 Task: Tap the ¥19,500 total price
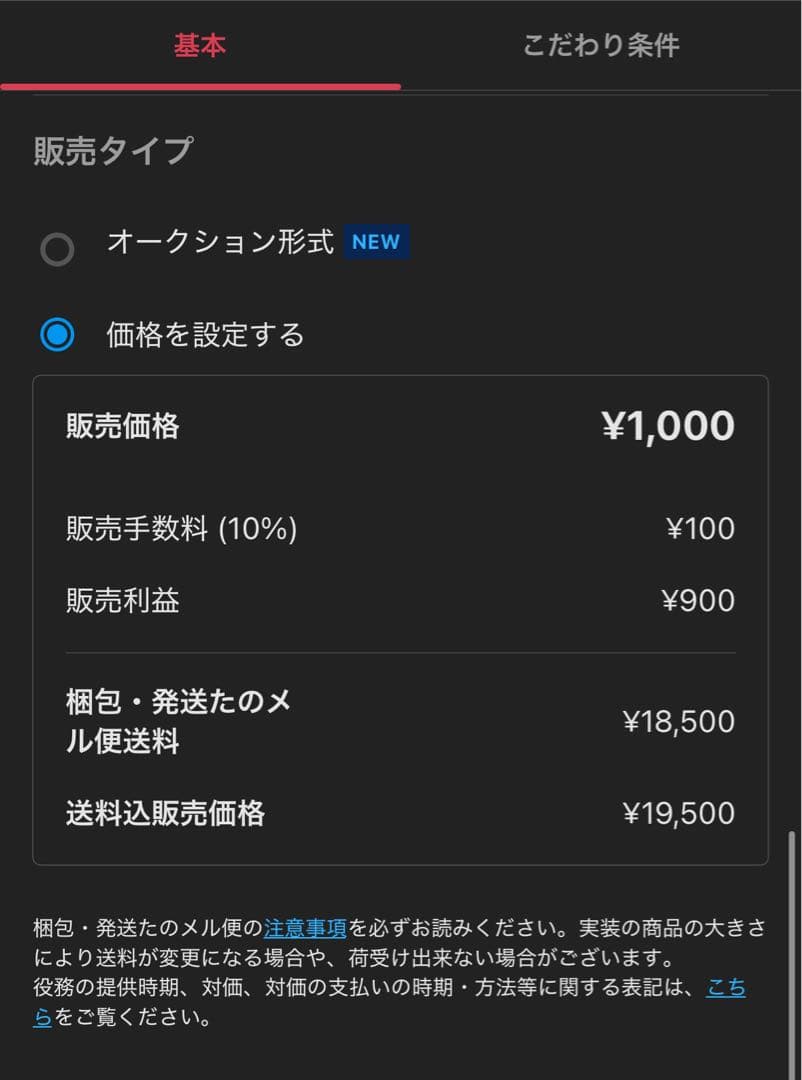click(x=681, y=813)
